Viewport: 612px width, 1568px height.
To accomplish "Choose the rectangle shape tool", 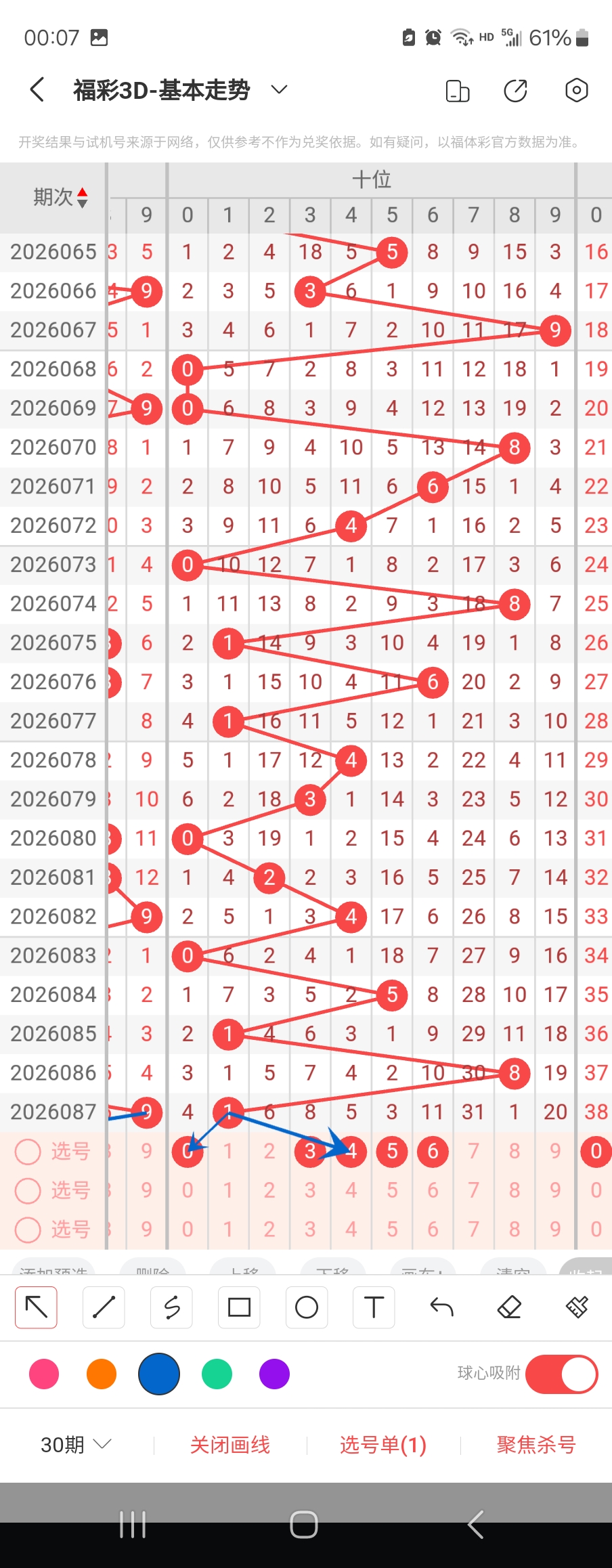I will [239, 1307].
